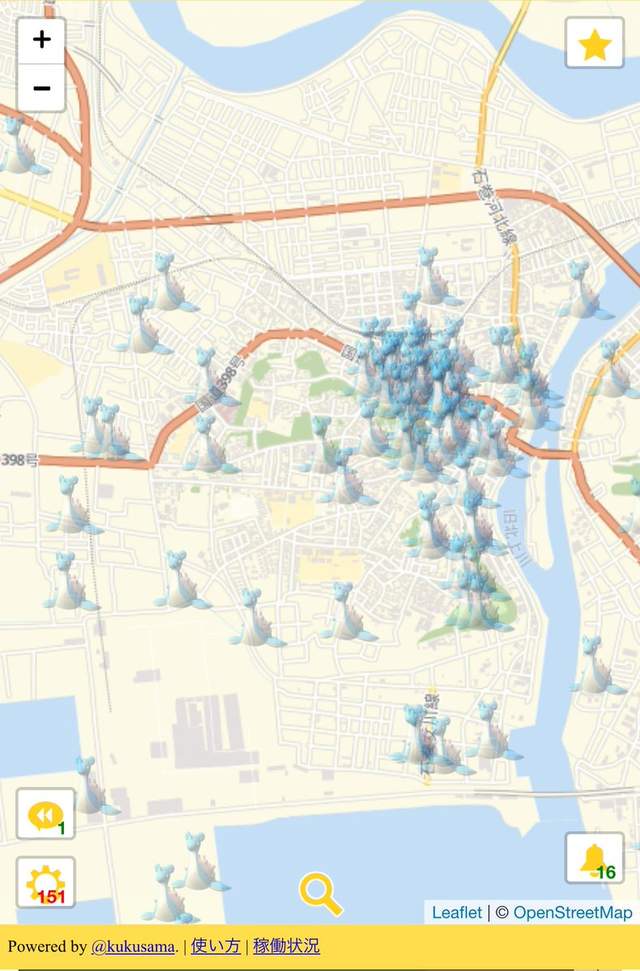Open the notification bell showing 16
This screenshot has height=971, width=640.
click(595, 858)
